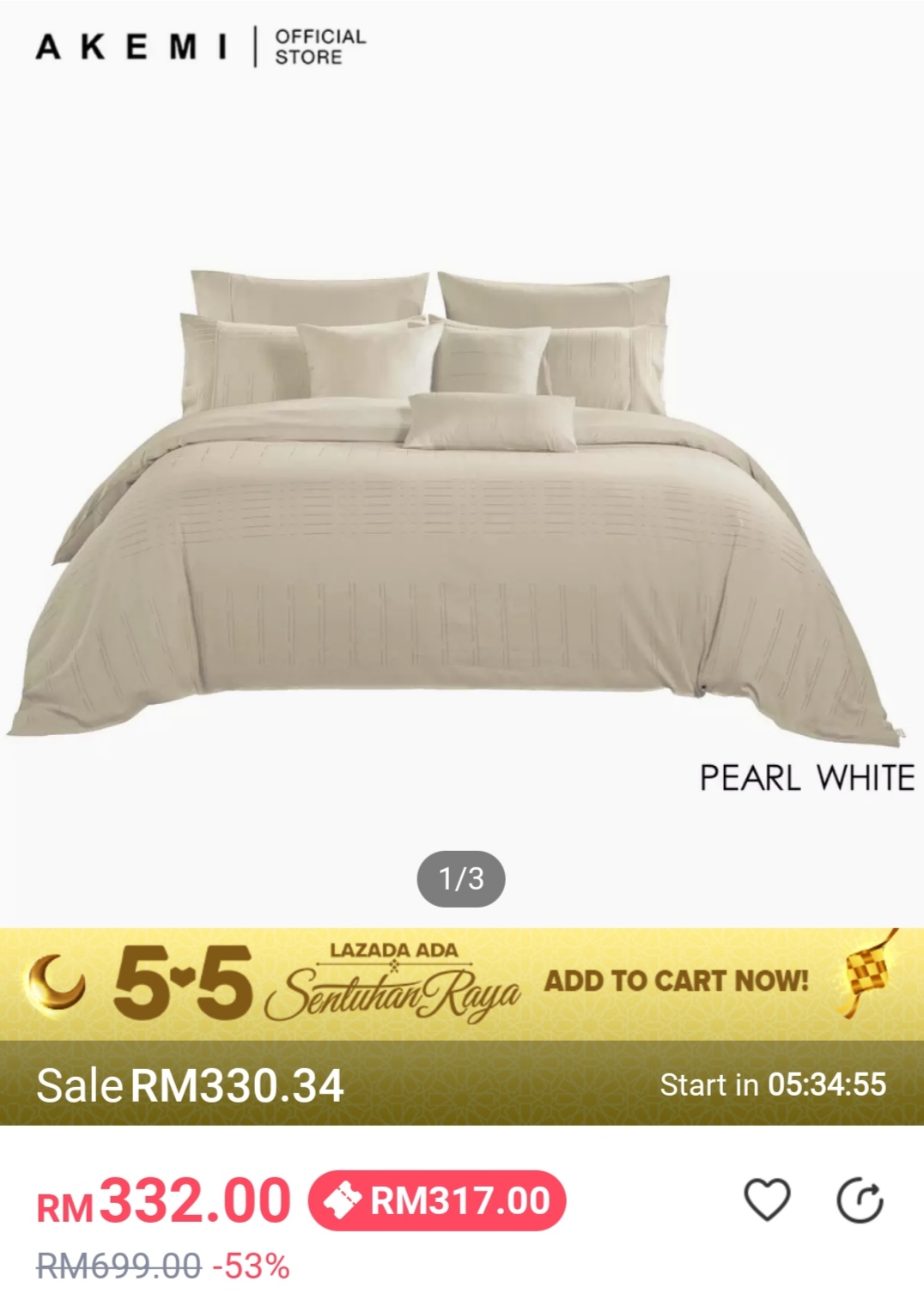924x1300 pixels.
Task: Tap the RM317.00 voucher price badge
Action: pos(437,1200)
